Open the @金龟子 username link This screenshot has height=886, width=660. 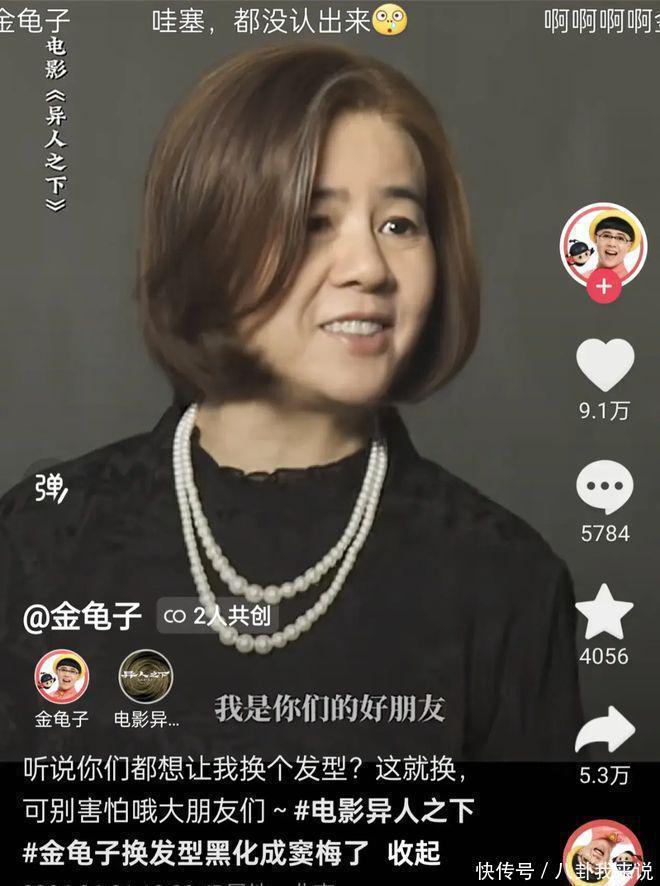tap(83, 616)
